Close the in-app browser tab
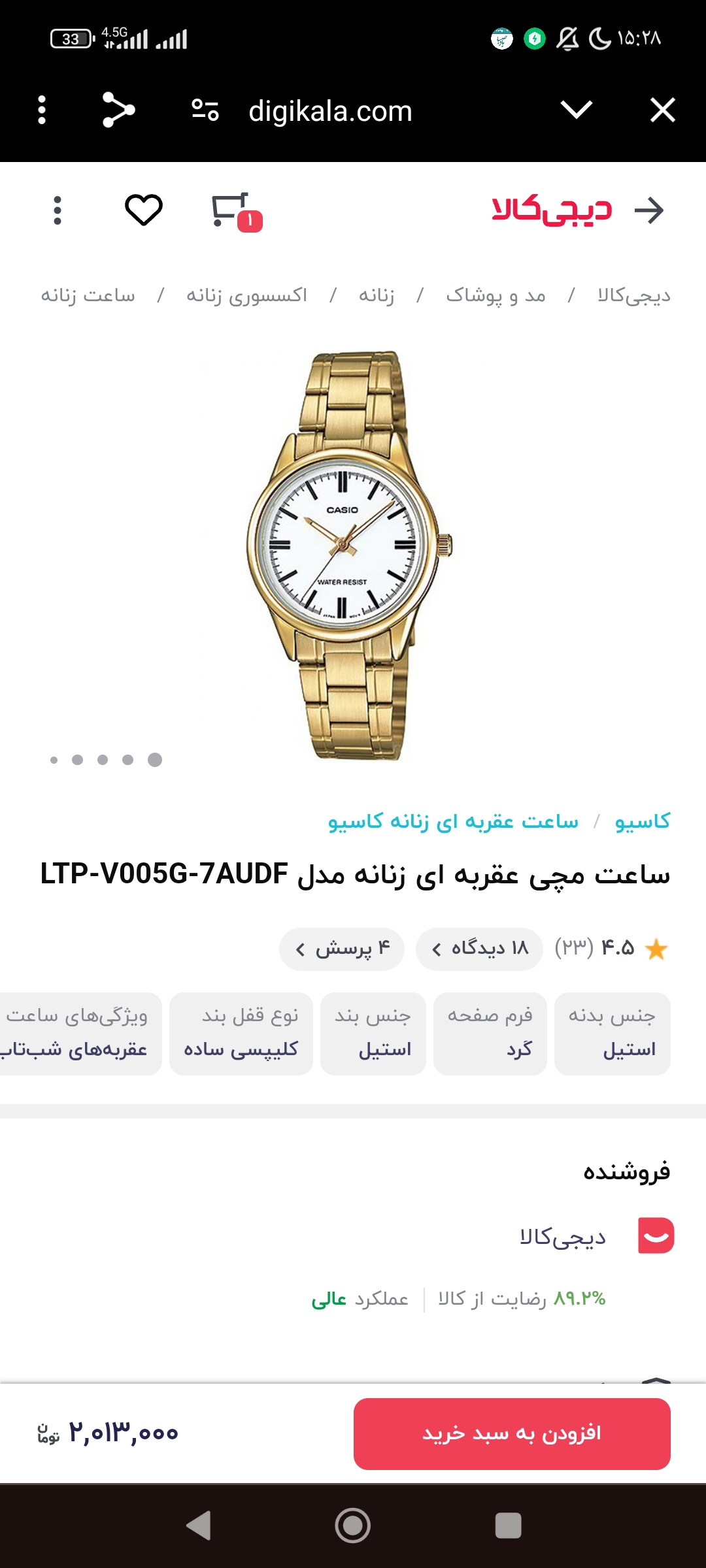The height and width of the screenshot is (1568, 706). pyautogui.click(x=662, y=110)
